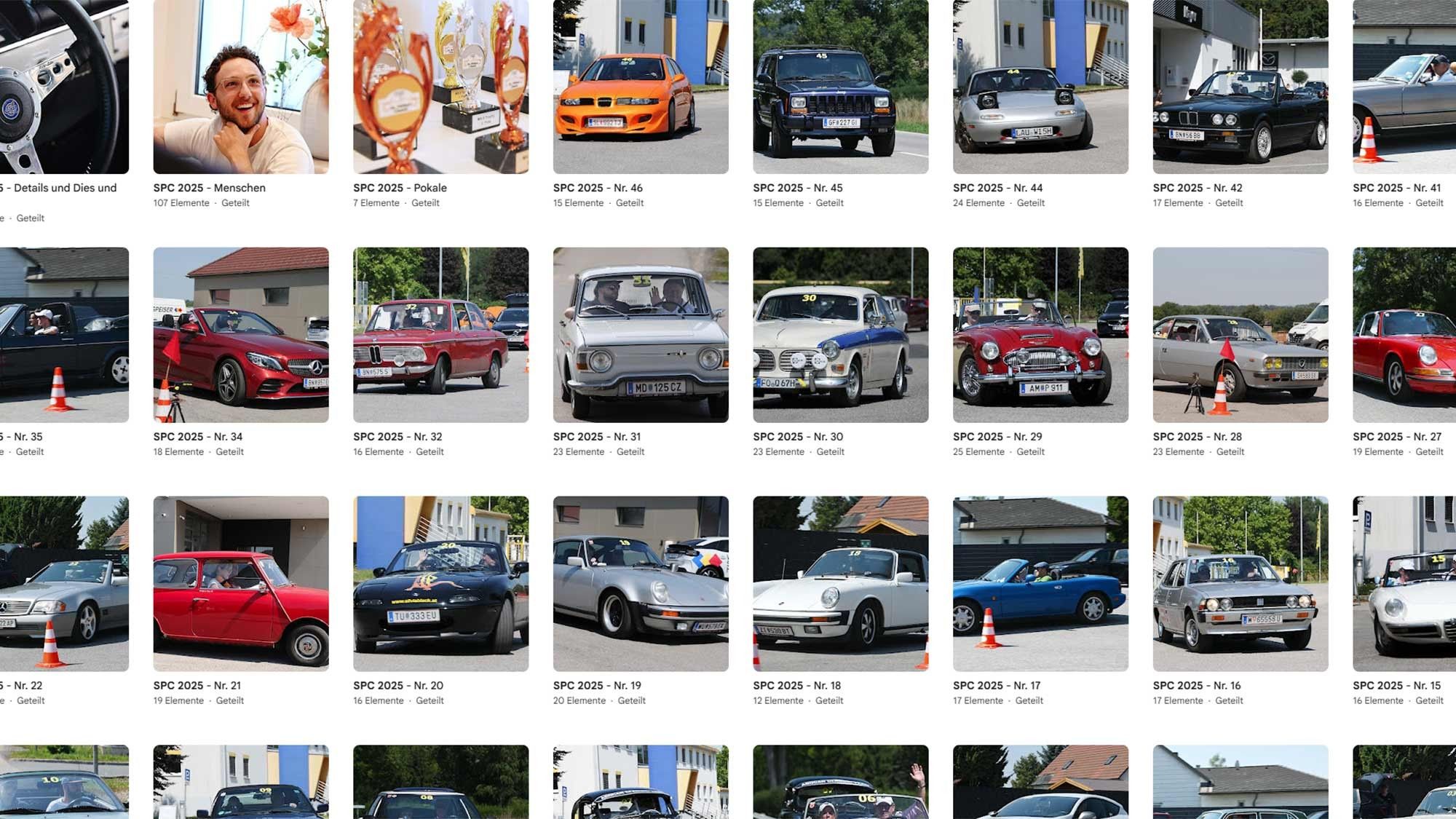Open the SPC 2025 - Menschen album
The image size is (1456, 819).
pos(240,87)
